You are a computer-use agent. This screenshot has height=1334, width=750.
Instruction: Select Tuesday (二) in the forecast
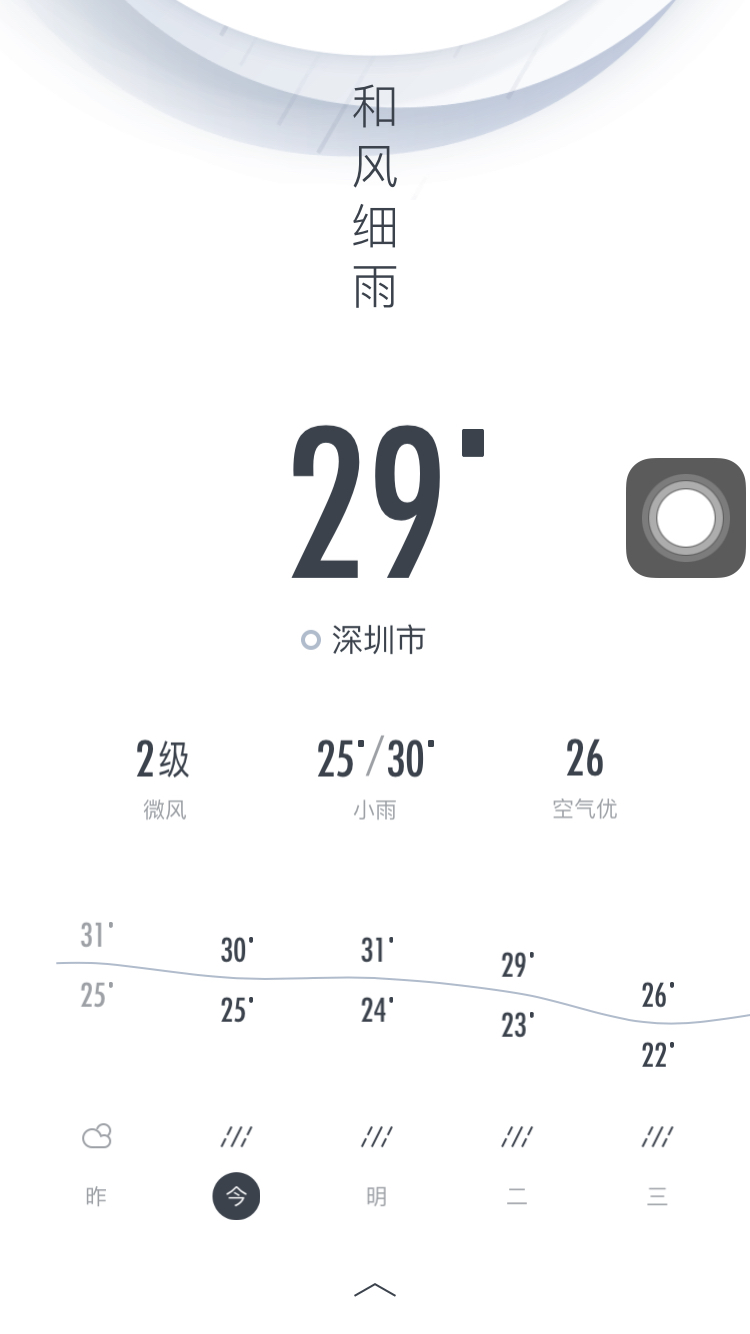(516, 1196)
